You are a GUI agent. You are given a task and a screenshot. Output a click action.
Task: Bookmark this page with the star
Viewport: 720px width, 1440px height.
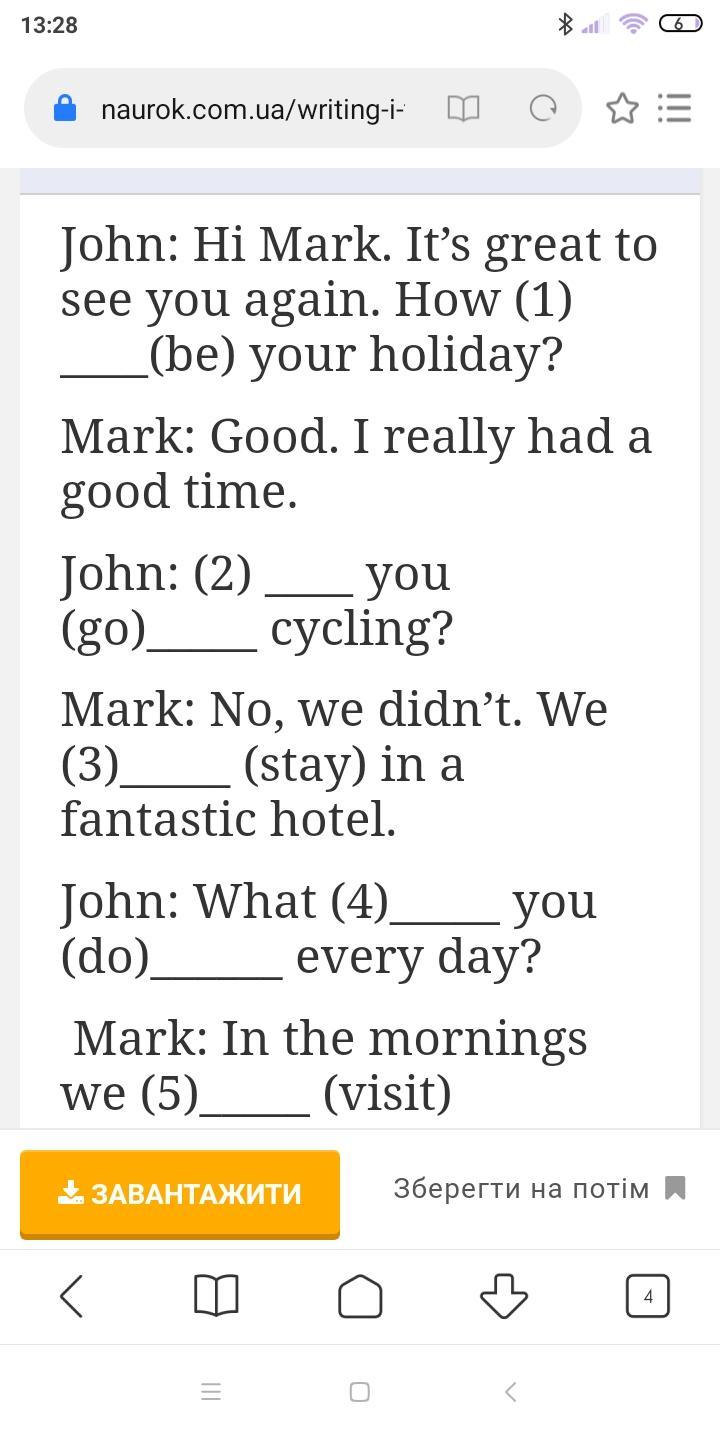[622, 108]
